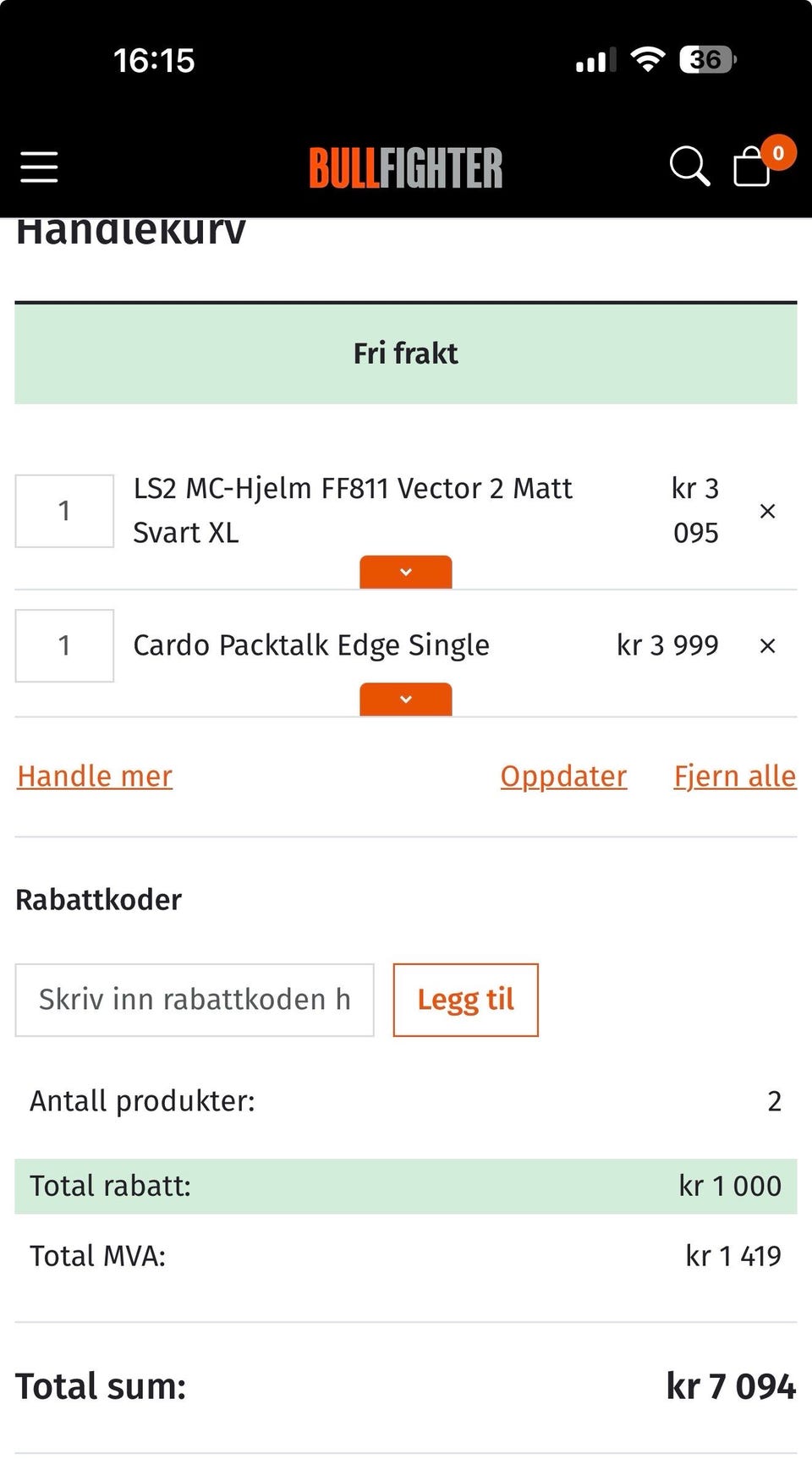Tap the Legg til button

pyautogui.click(x=465, y=1000)
